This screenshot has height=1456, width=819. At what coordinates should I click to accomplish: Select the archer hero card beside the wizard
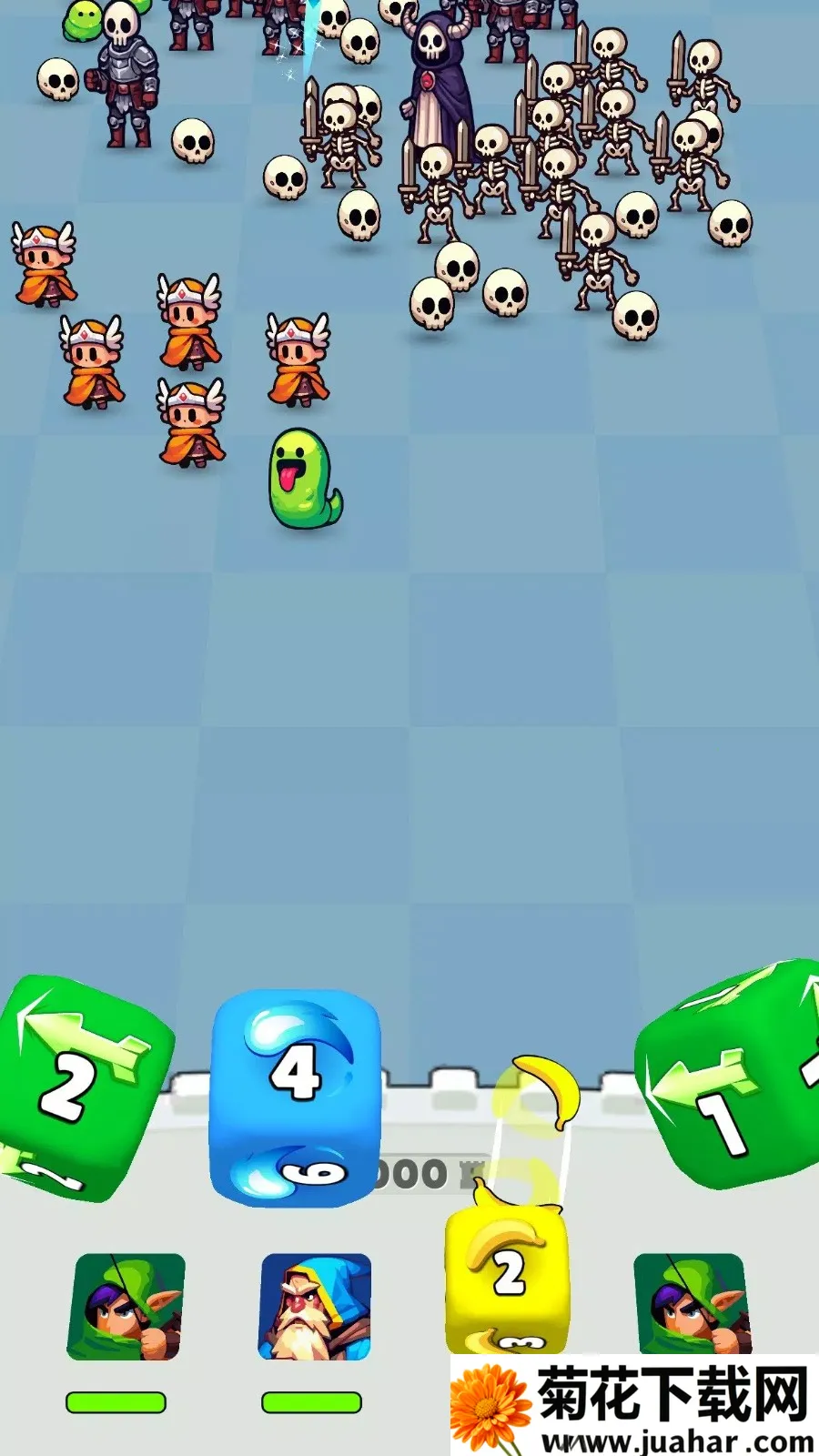126,1307
